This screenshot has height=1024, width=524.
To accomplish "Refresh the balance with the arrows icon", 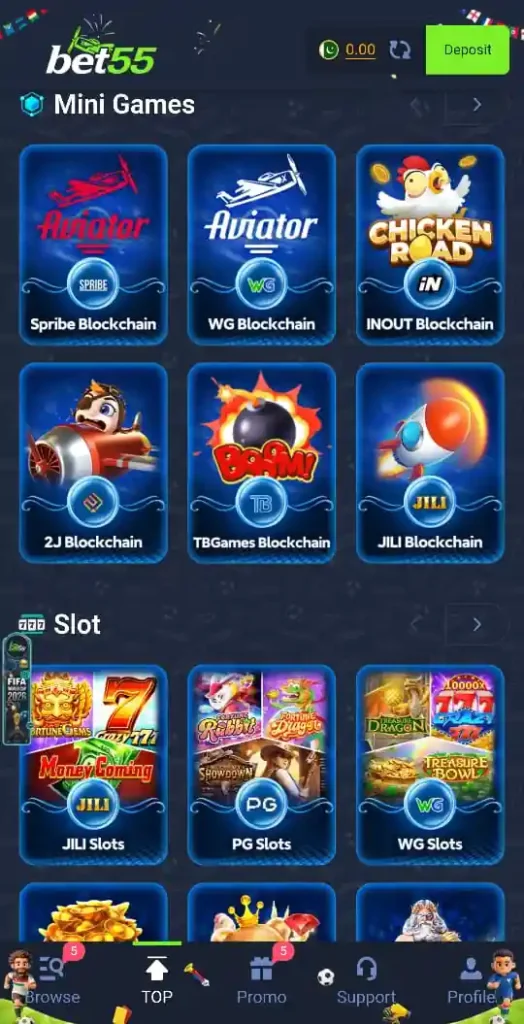I will pos(400,50).
